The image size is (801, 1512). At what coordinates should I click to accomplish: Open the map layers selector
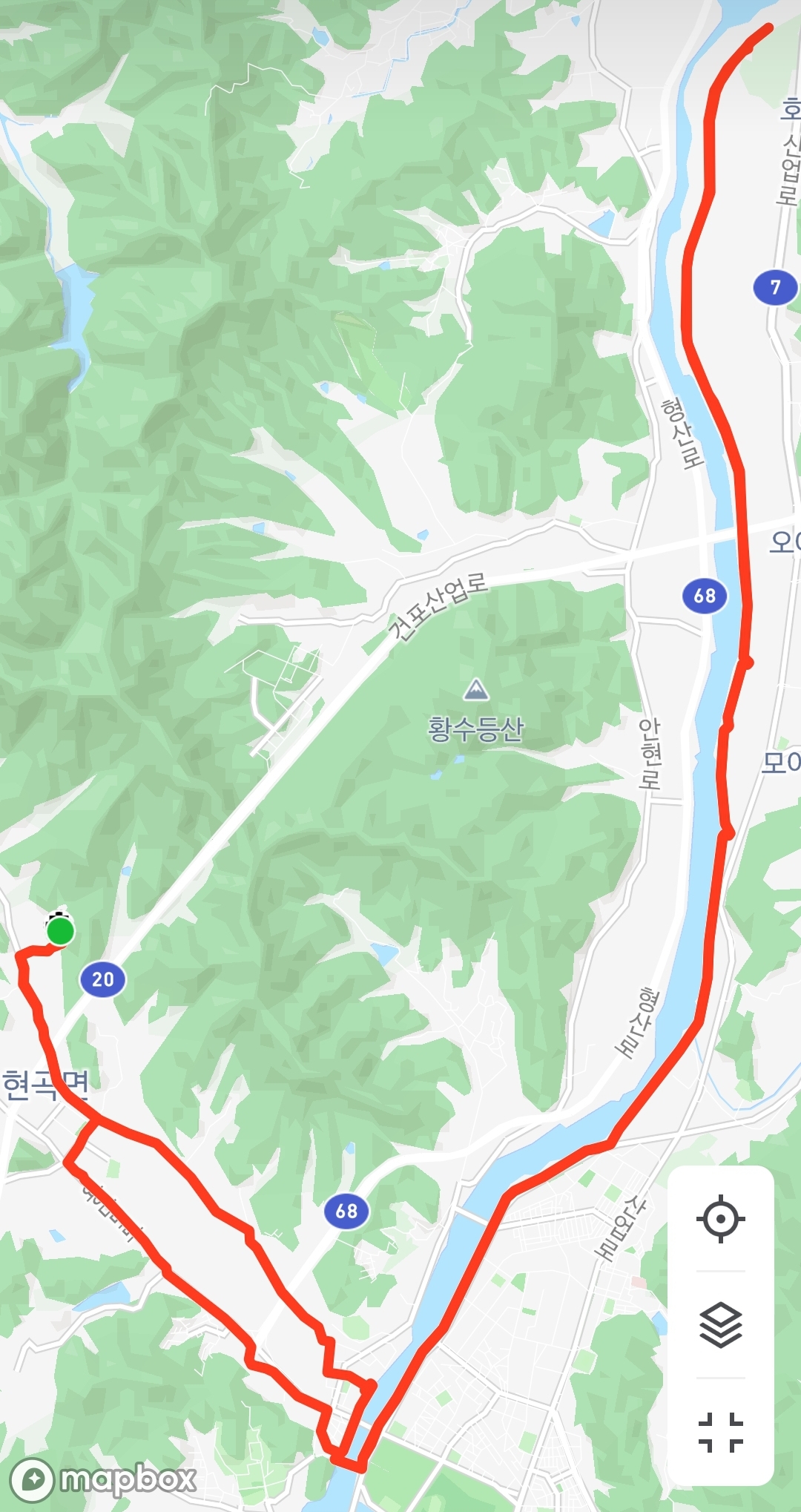720,1324
